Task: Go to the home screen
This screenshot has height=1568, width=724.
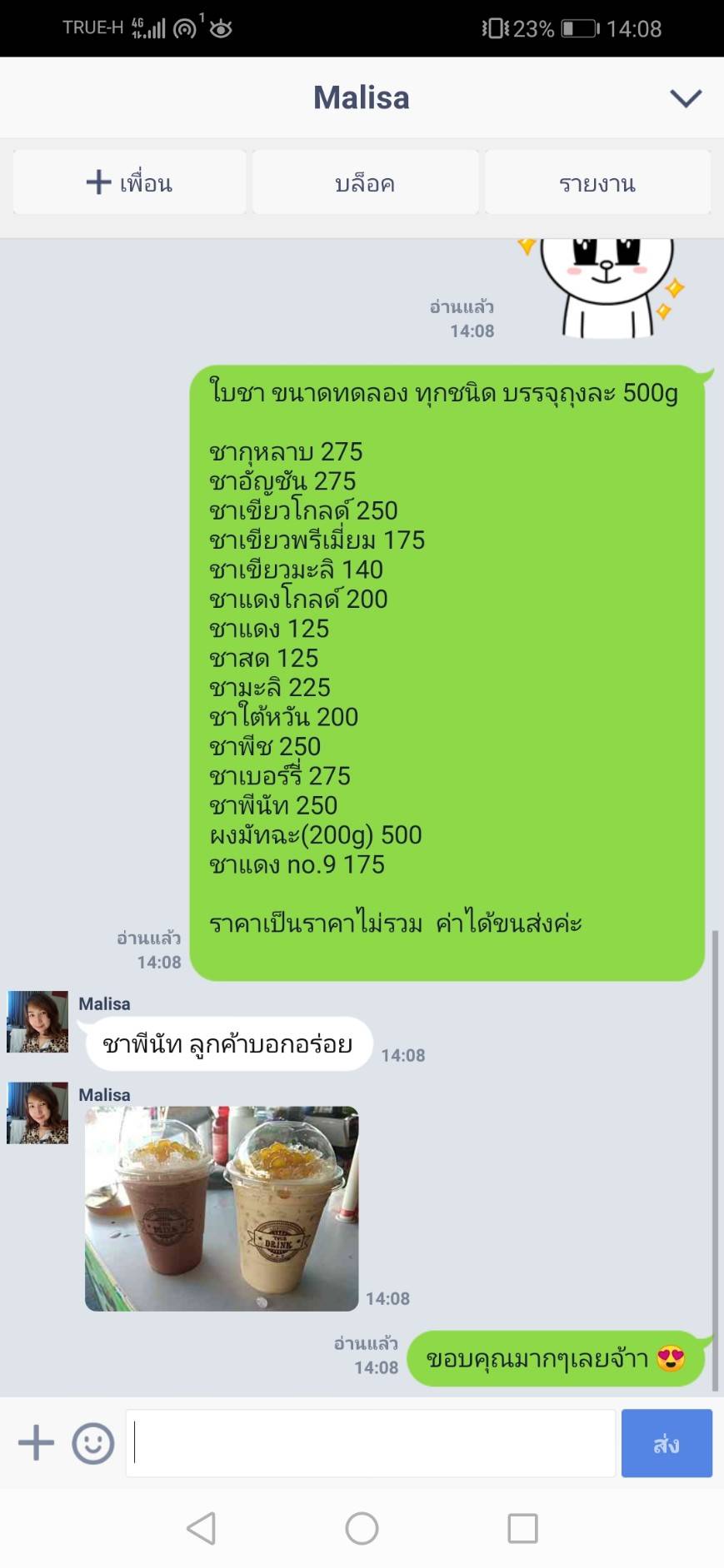Action: [362, 1528]
